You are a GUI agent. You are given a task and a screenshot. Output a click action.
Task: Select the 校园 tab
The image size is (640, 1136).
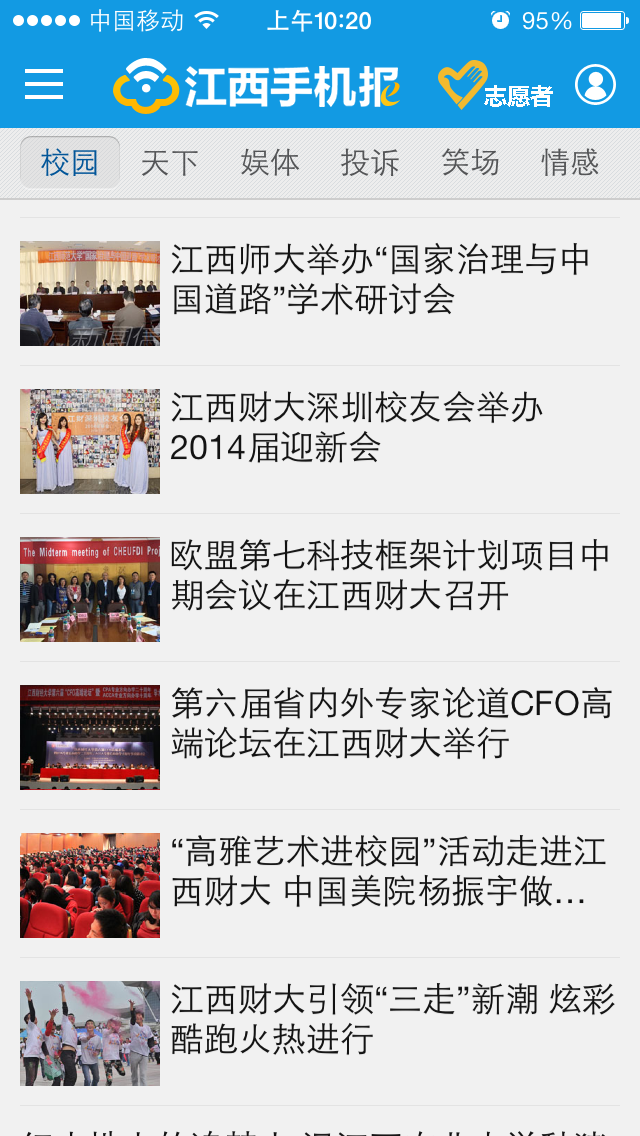coord(70,162)
